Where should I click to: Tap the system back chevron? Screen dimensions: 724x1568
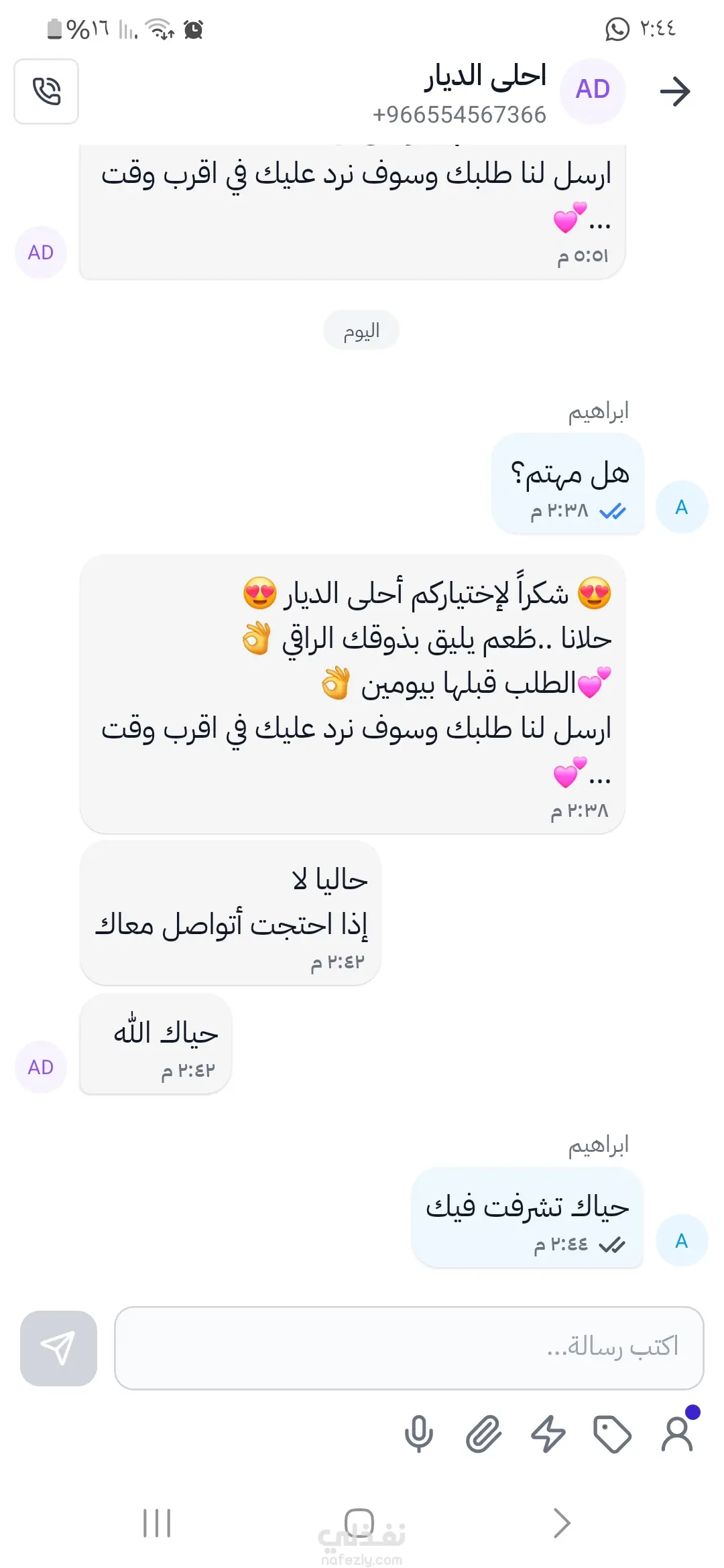pyautogui.click(x=562, y=1523)
